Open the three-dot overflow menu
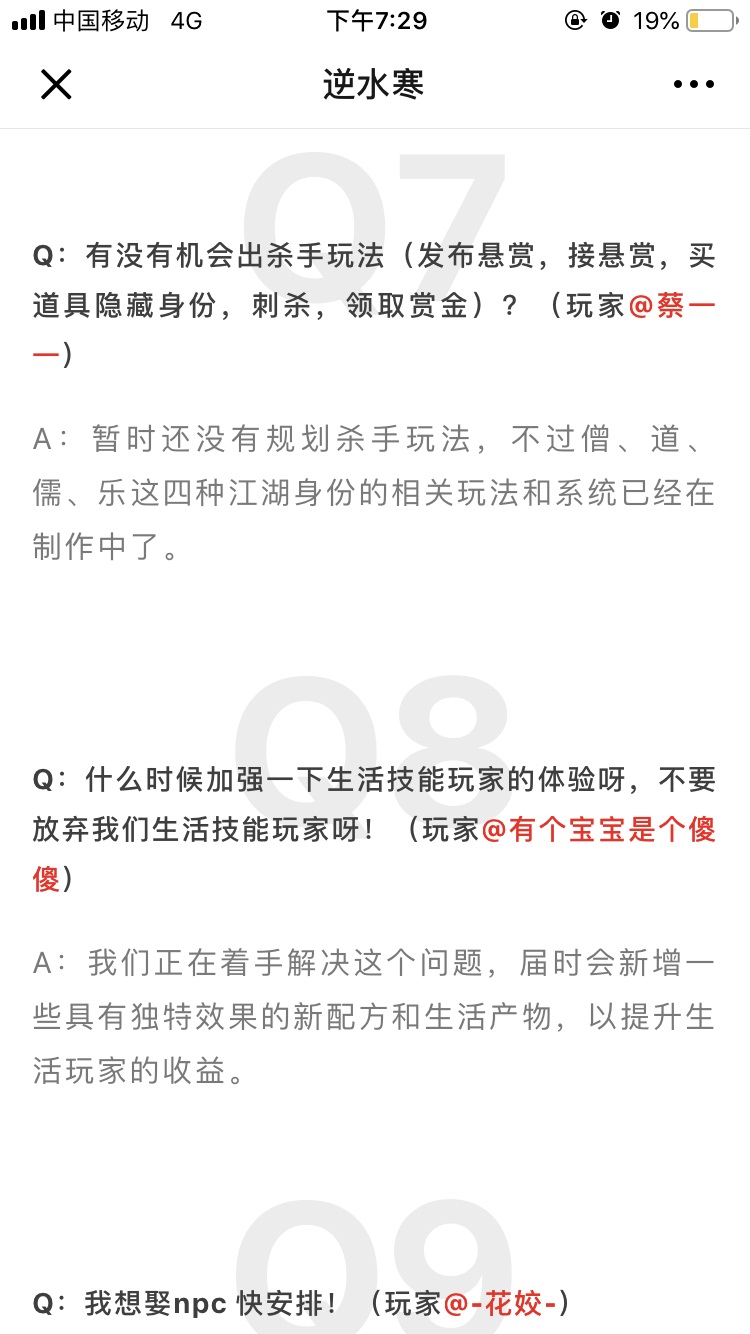This screenshot has height=1334, width=750. point(694,84)
